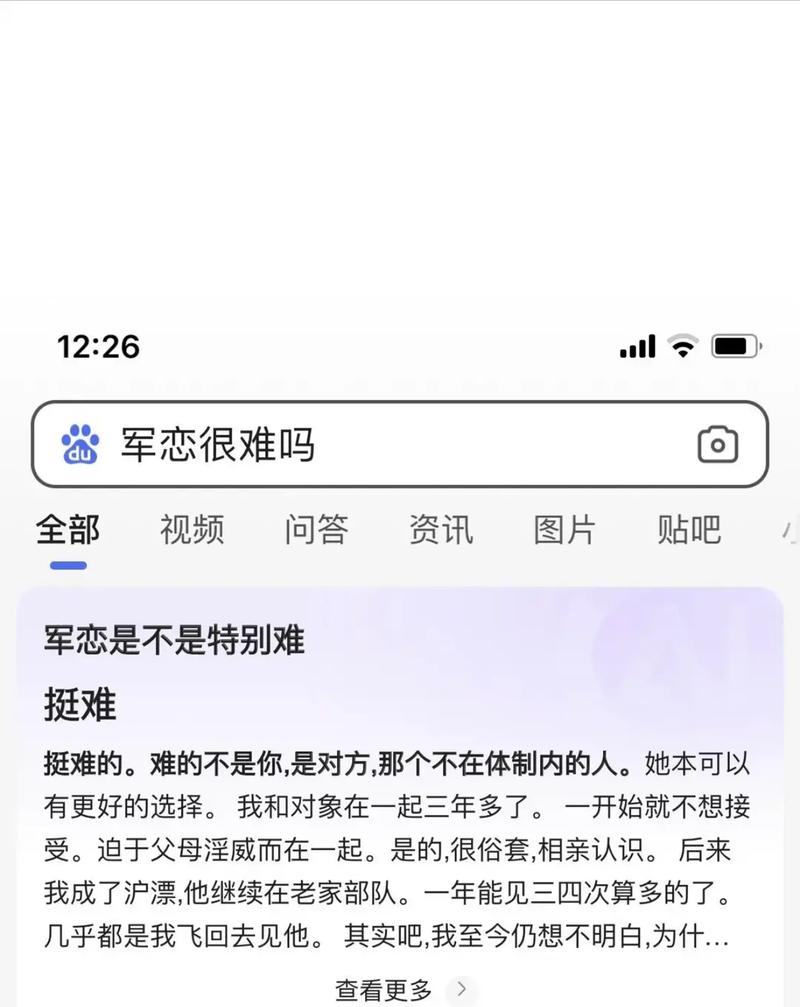Select the 图片 tab
The image size is (800, 1007).
pyautogui.click(x=564, y=529)
